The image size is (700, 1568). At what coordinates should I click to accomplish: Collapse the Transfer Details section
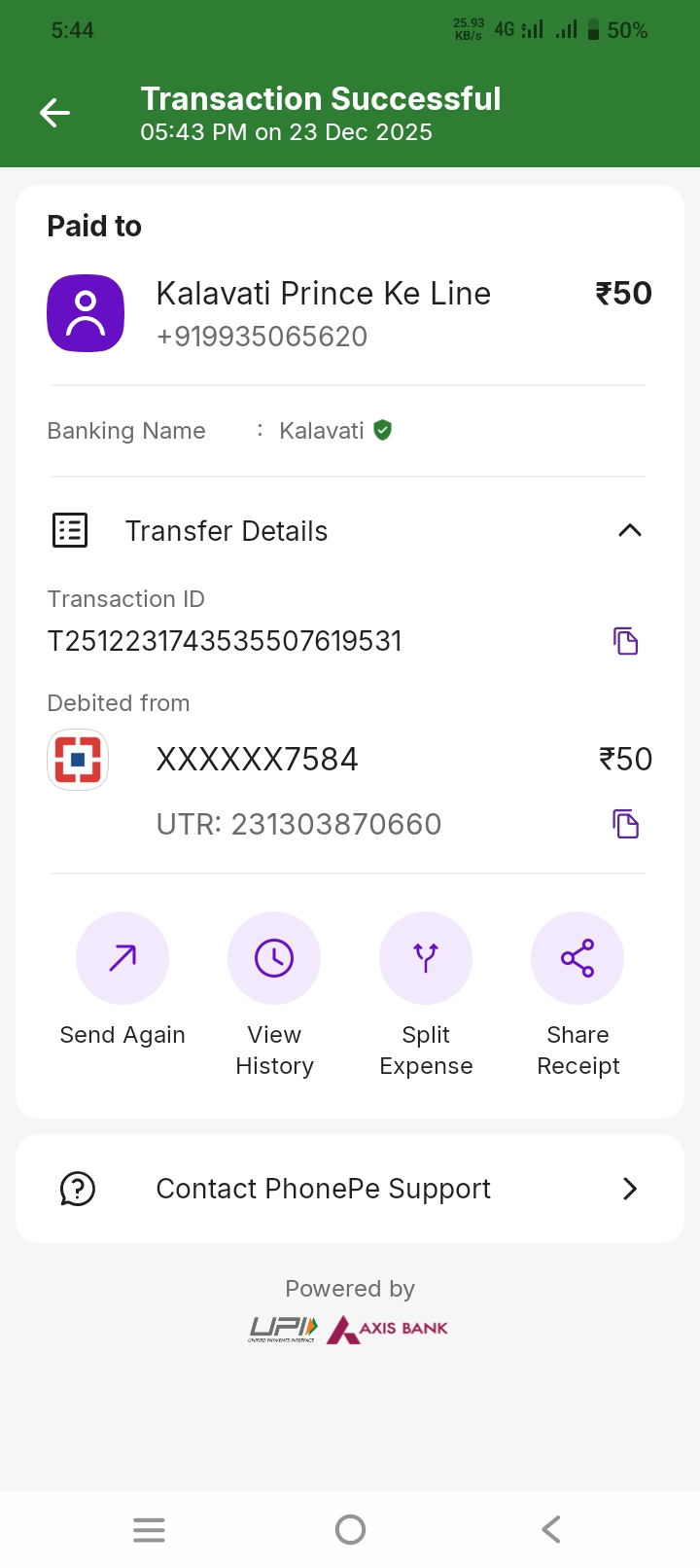tap(629, 530)
